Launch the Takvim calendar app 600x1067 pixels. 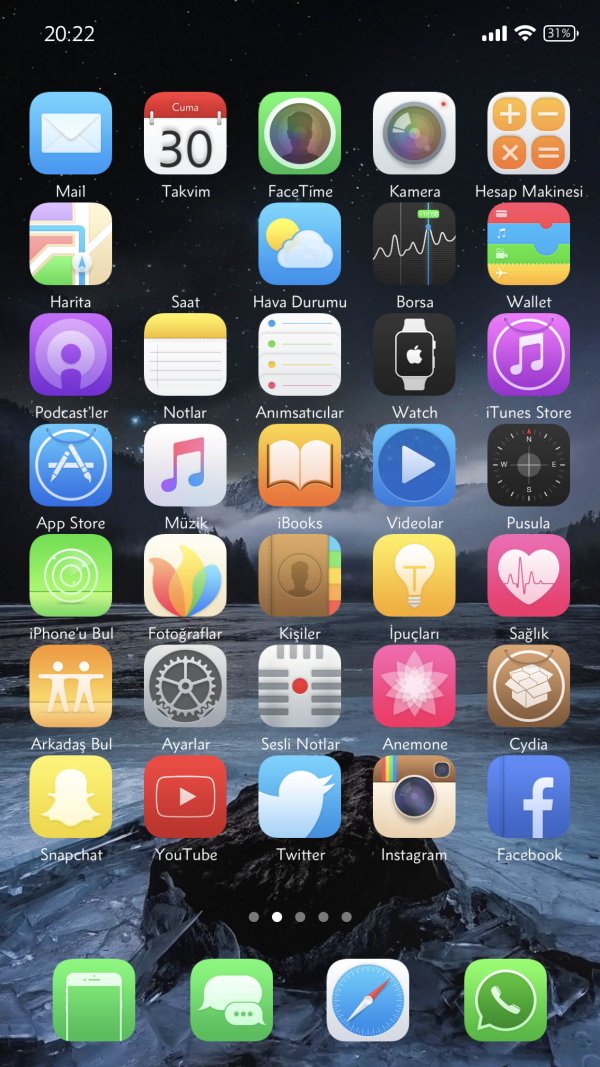click(185, 134)
